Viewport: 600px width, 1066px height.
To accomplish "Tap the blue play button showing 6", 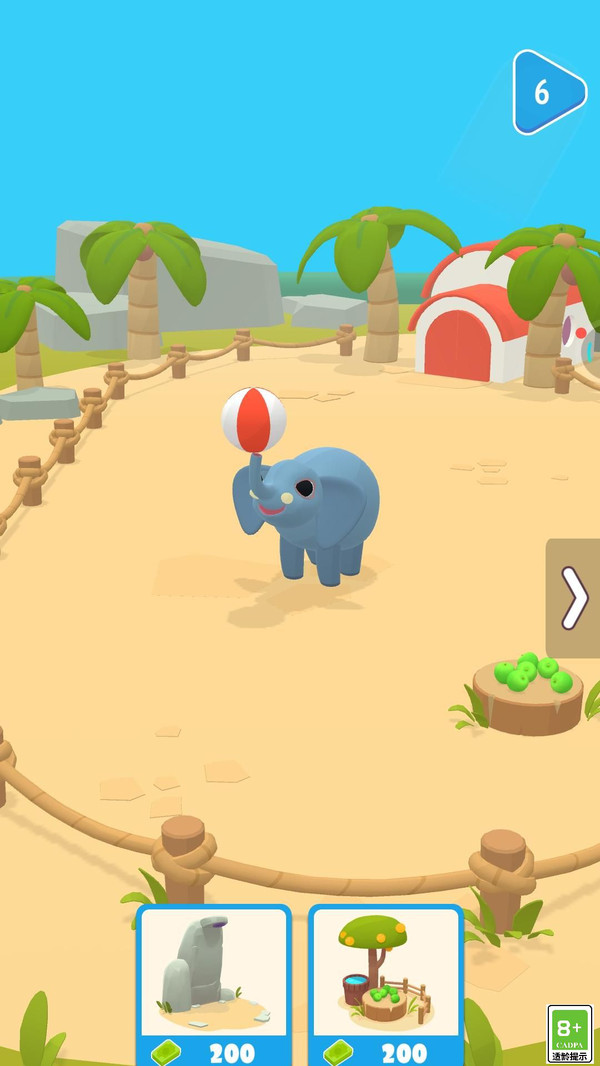I will pyautogui.click(x=548, y=92).
